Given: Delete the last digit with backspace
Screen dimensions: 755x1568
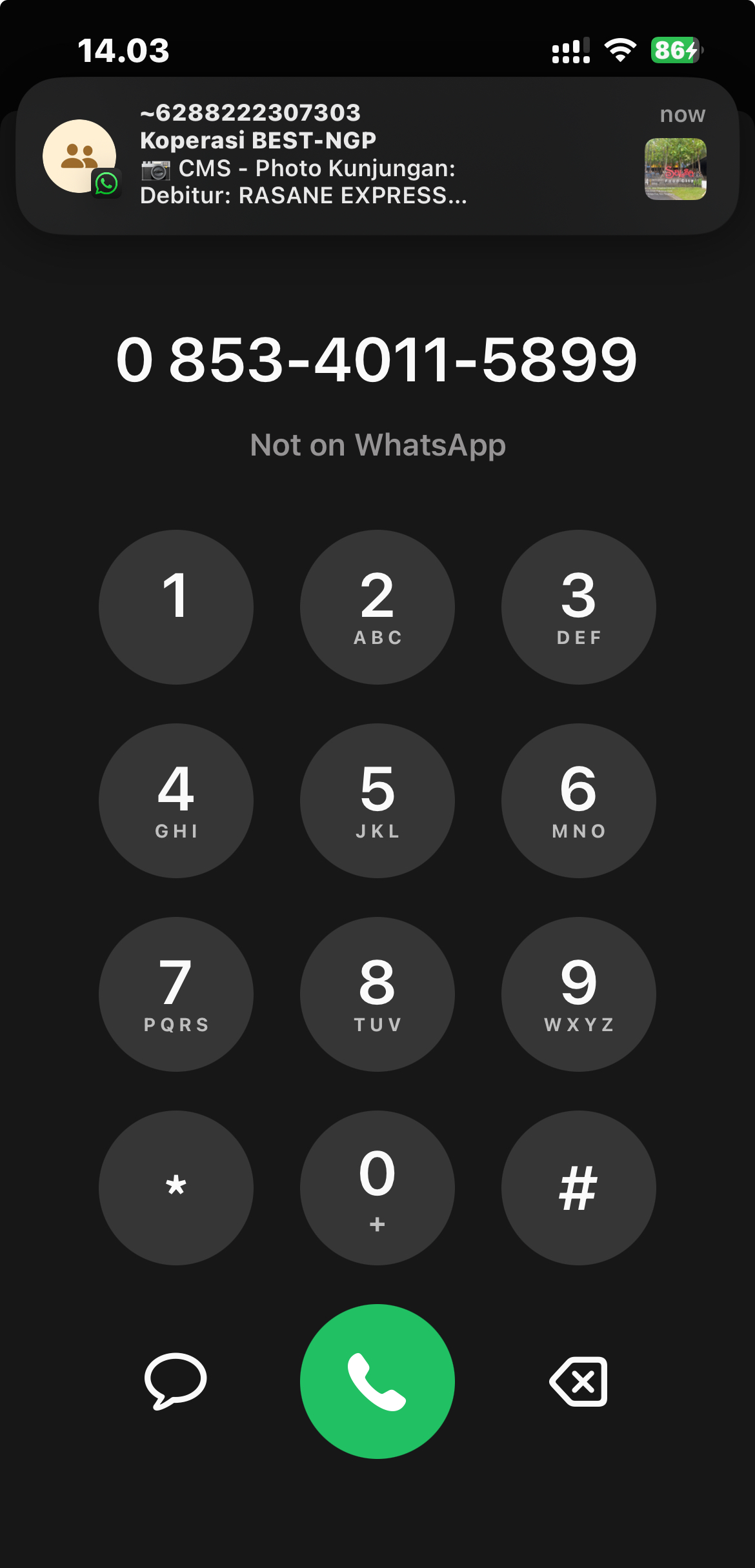Looking at the screenshot, I should tap(579, 1382).
